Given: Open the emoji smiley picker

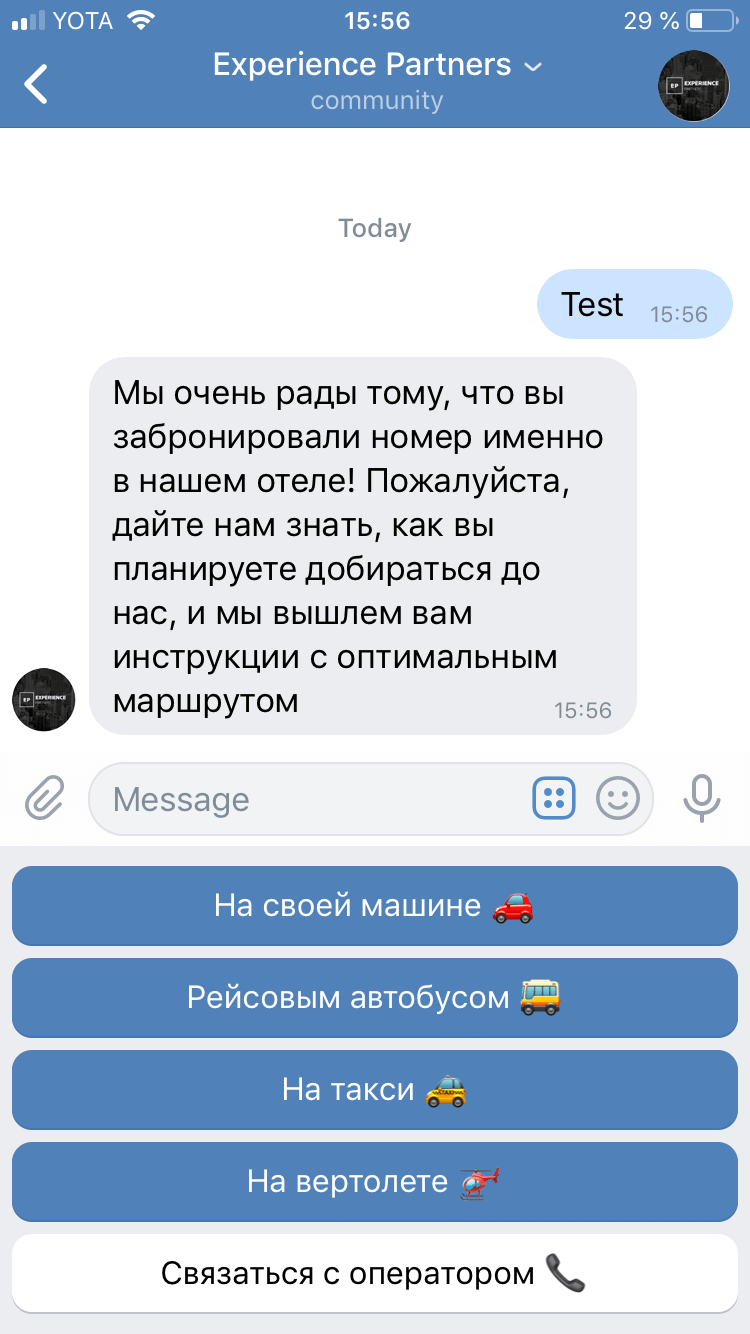Looking at the screenshot, I should tap(617, 798).
